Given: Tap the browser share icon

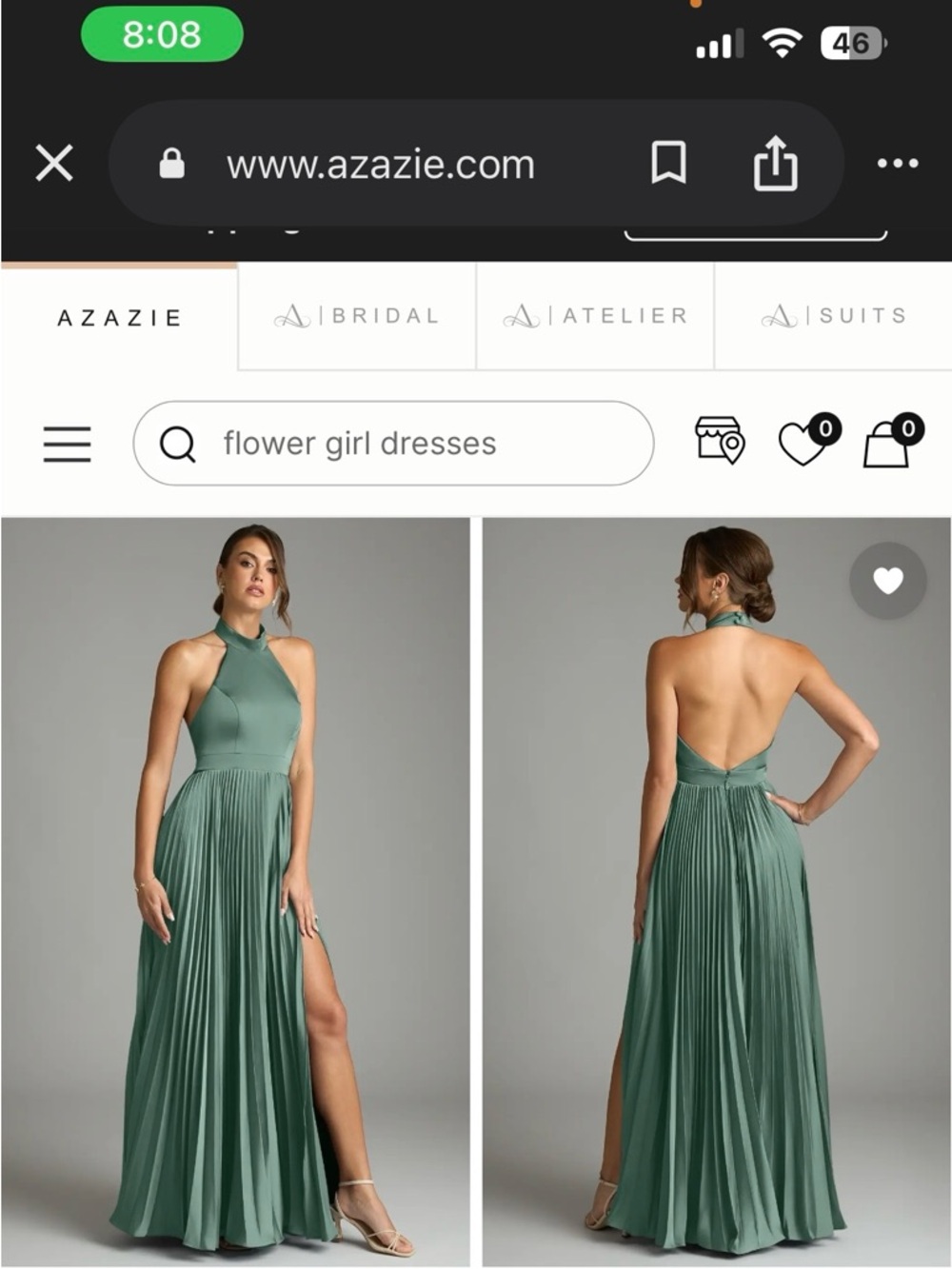Looking at the screenshot, I should click(x=776, y=162).
